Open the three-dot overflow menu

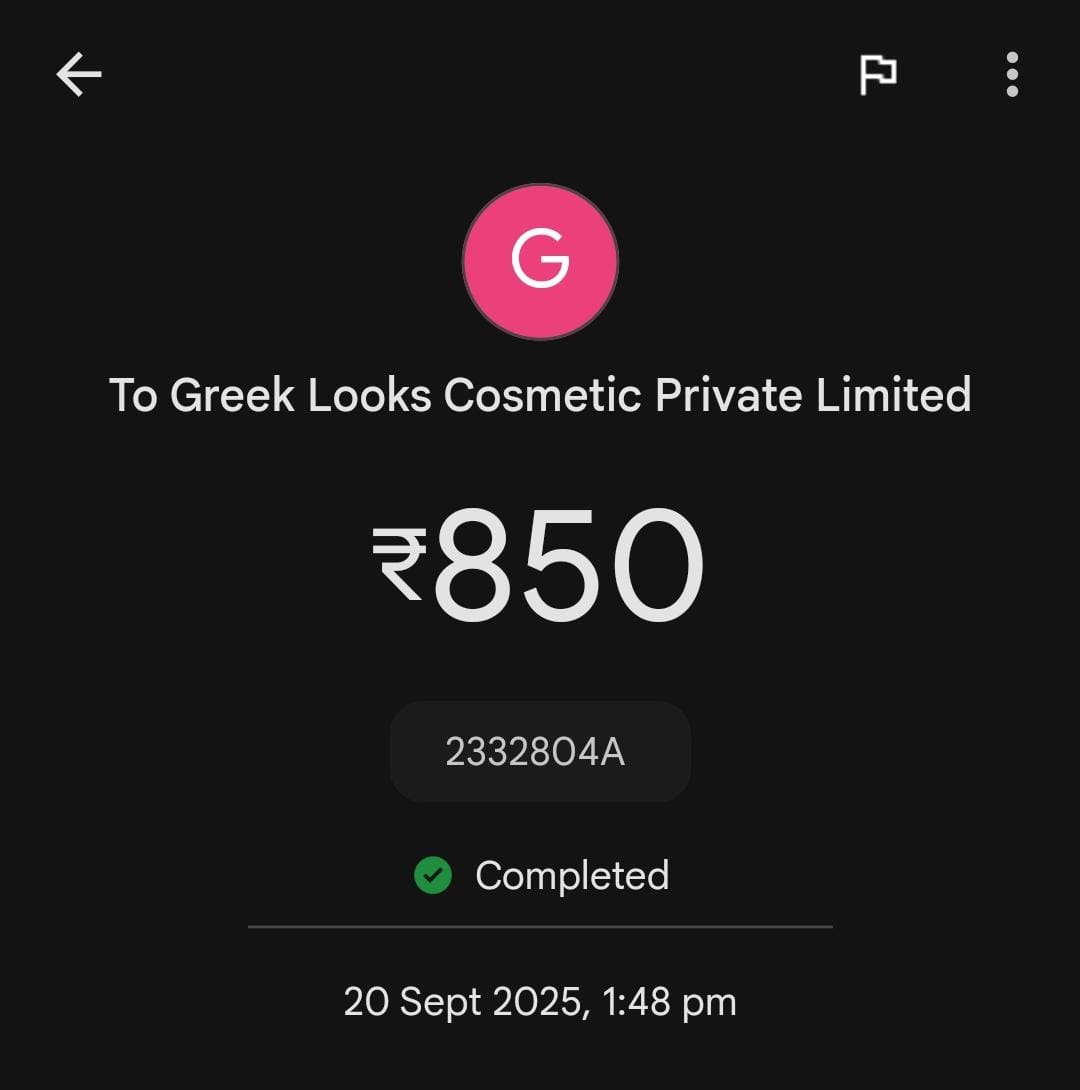(x=1012, y=75)
